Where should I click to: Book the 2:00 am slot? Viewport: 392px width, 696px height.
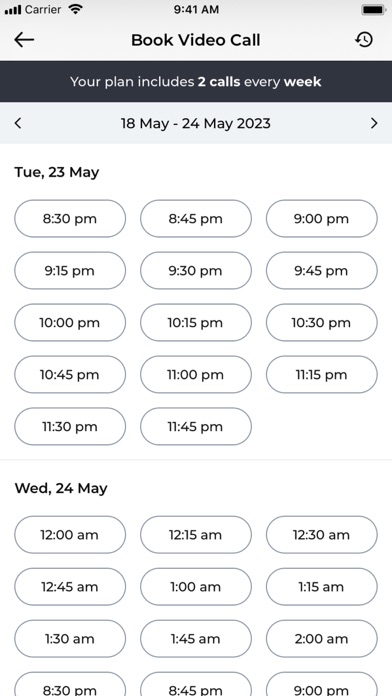point(322,639)
